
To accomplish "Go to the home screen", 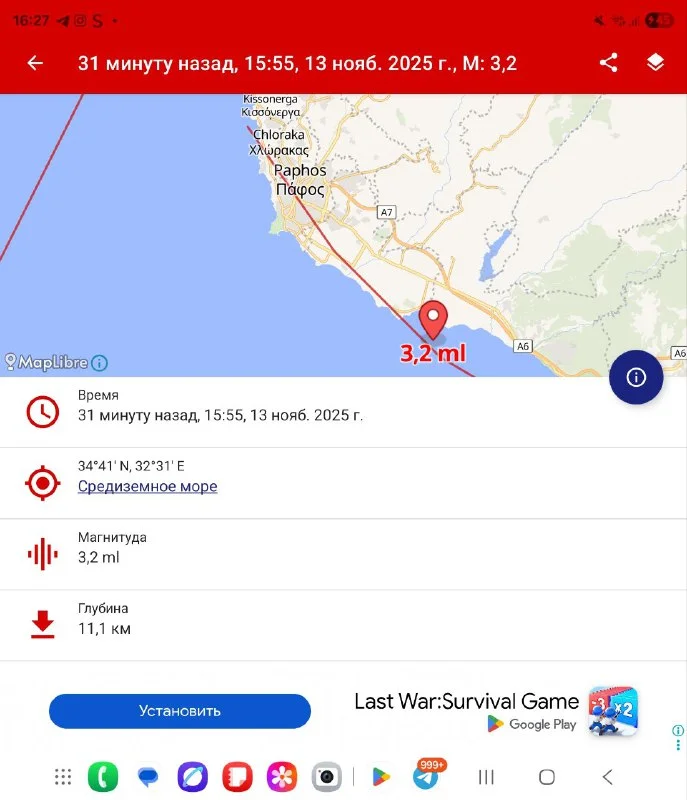I will 546,777.
